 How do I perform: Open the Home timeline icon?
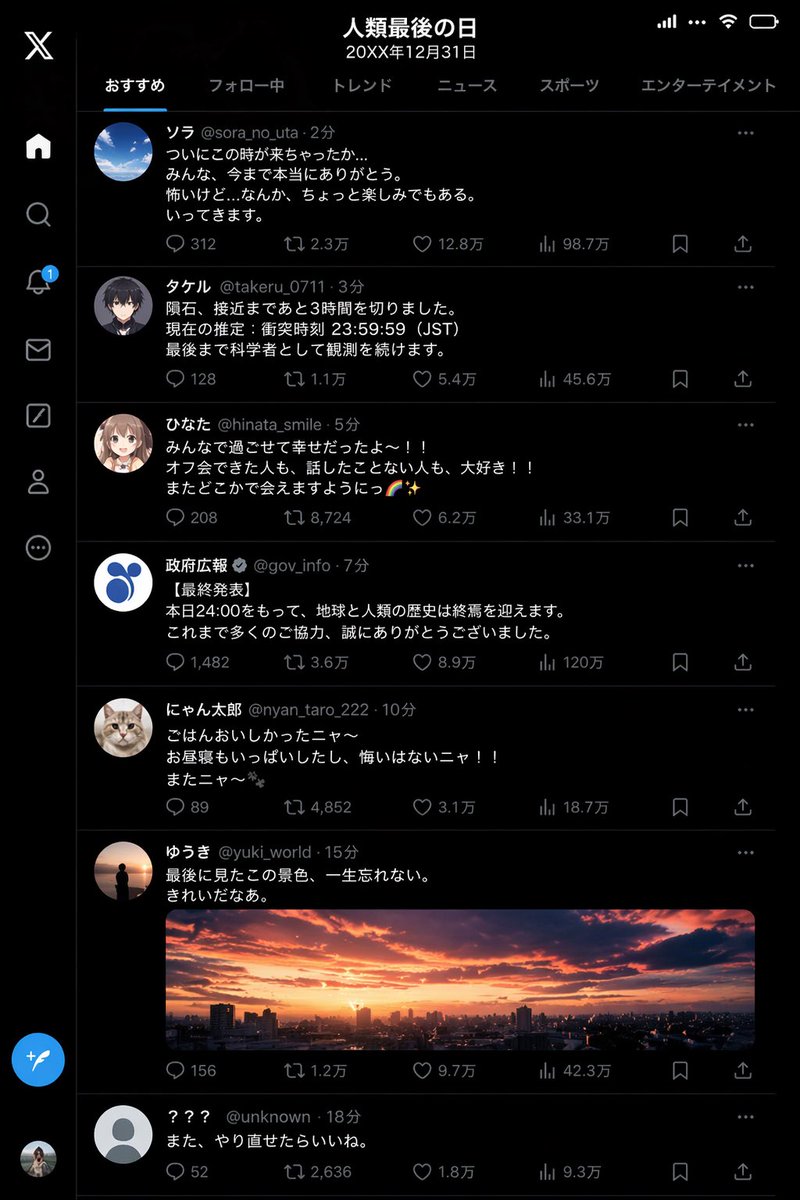tap(38, 147)
